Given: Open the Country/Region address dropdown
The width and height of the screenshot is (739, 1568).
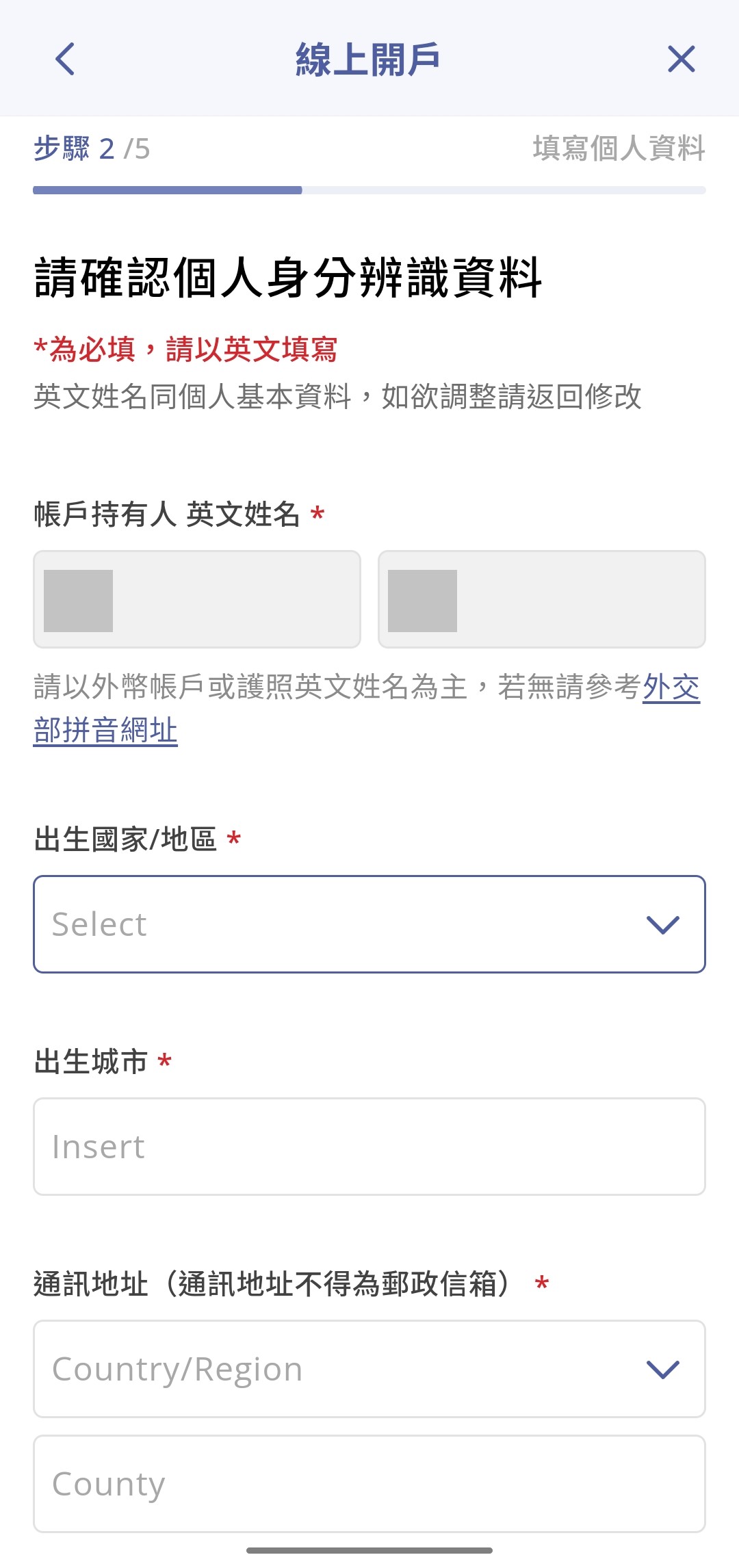Looking at the screenshot, I should click(x=369, y=1369).
